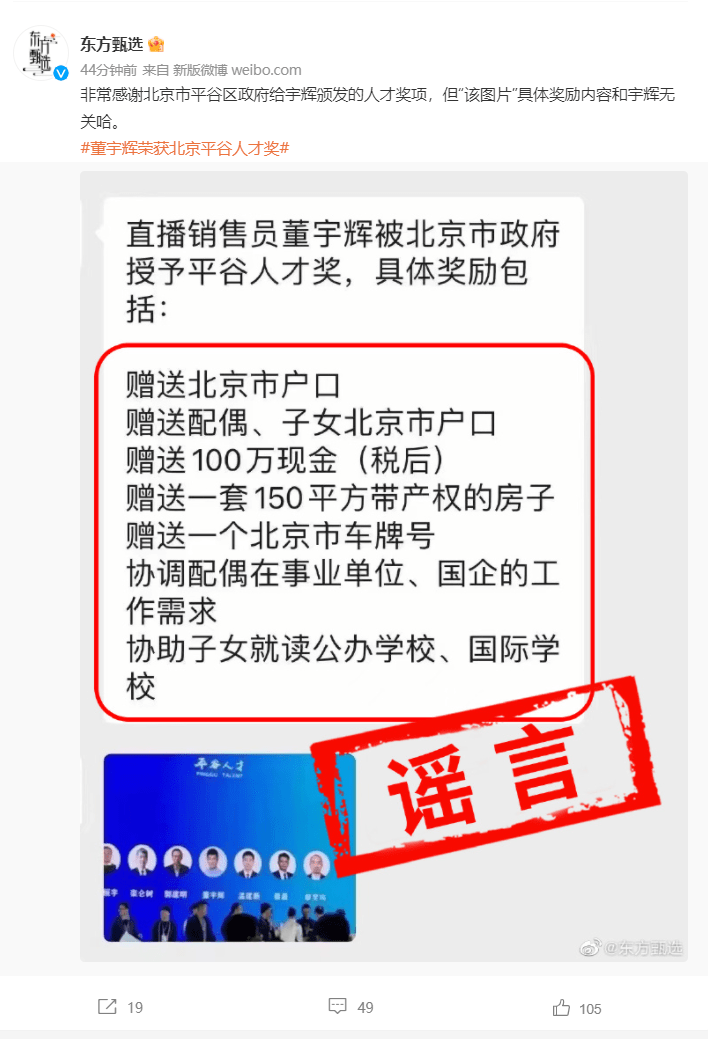Open the attached rumor screenshot image
The image size is (708, 1039).
coord(384,570)
